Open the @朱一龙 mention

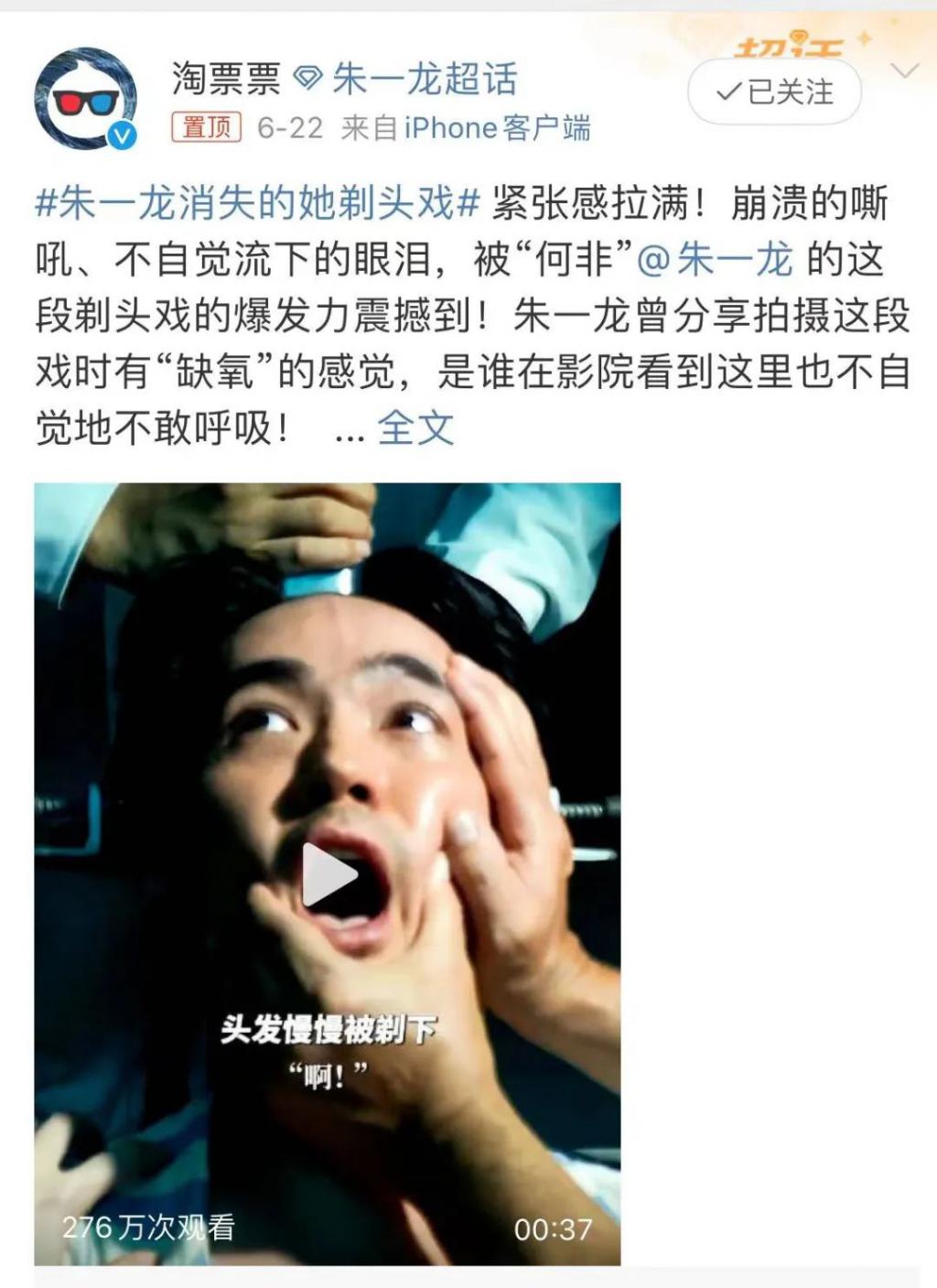715,260
